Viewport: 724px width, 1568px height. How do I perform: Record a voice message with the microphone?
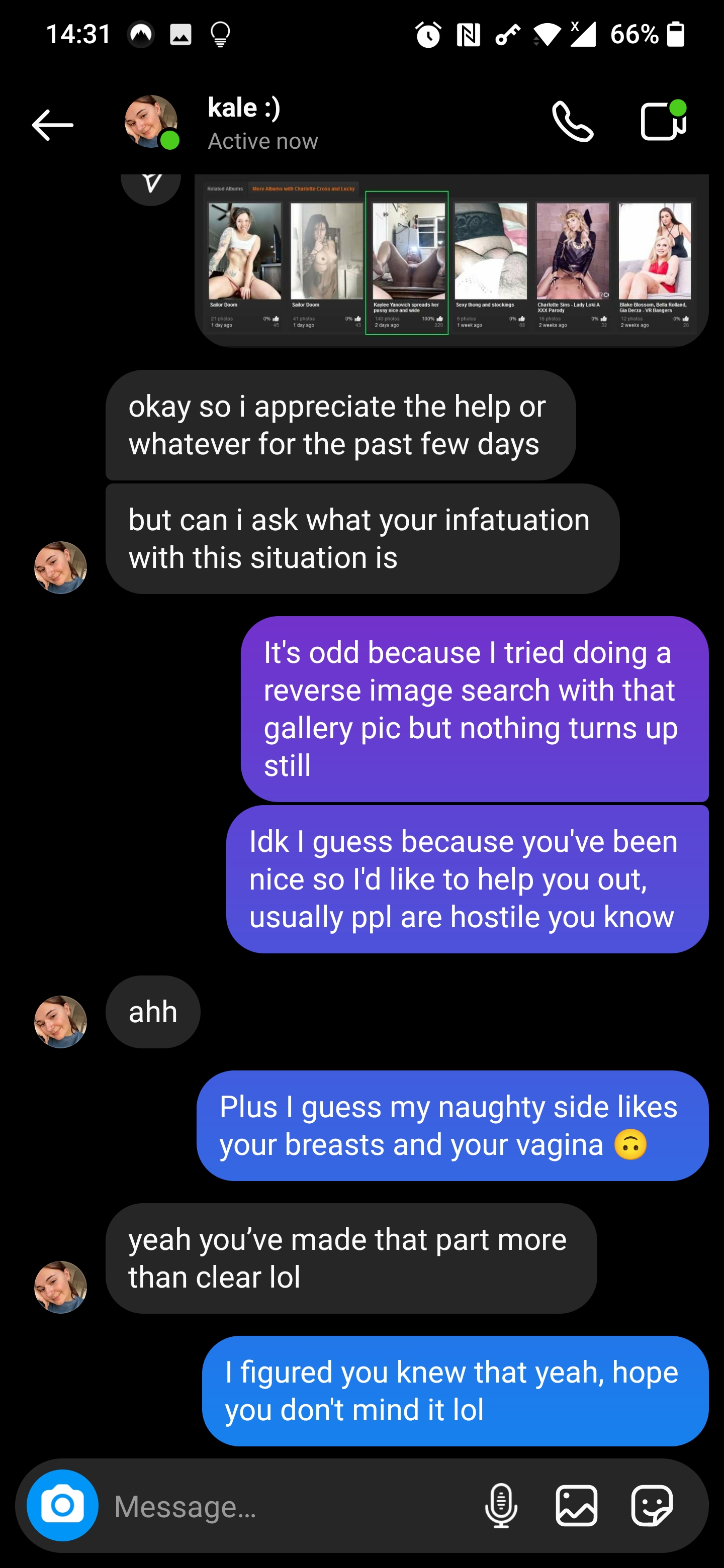point(501,1505)
